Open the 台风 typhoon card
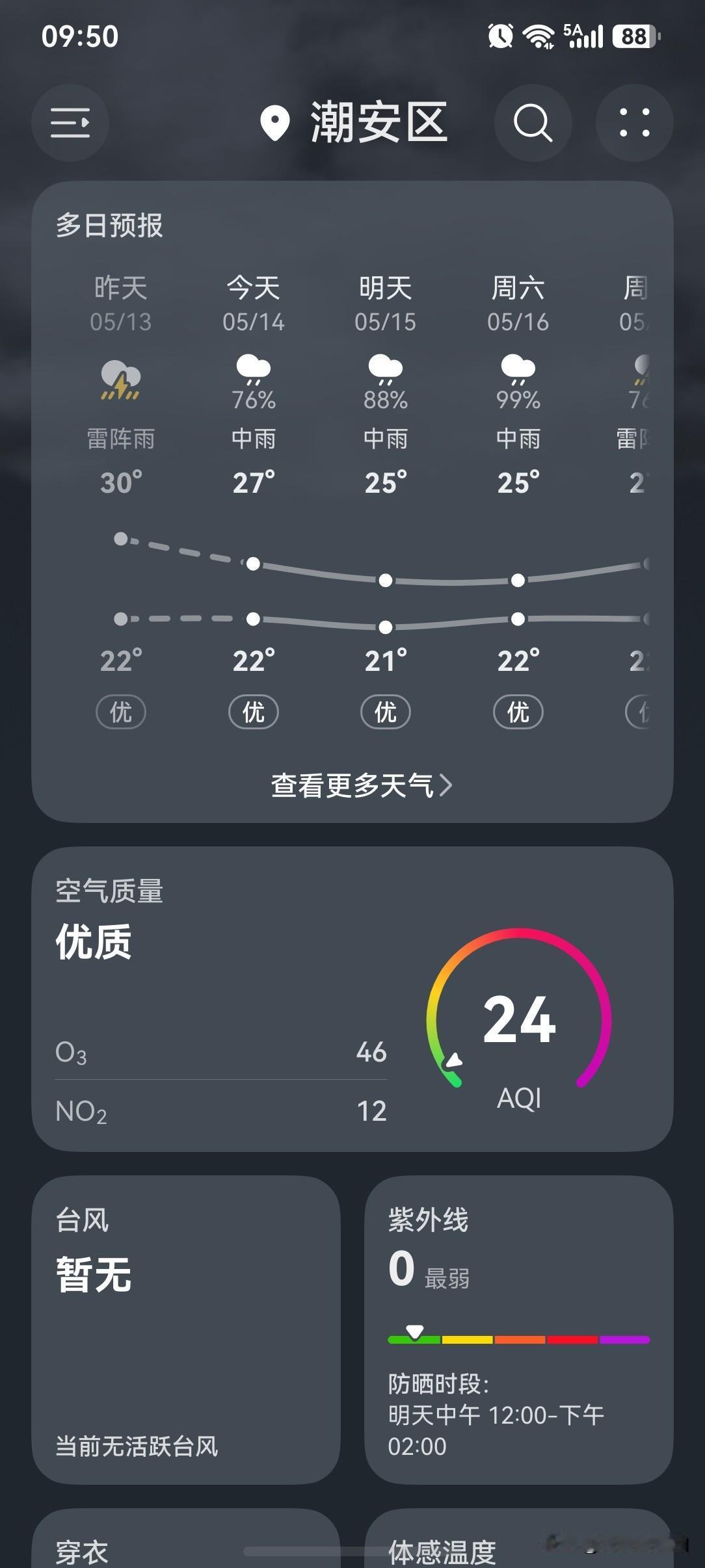The image size is (705, 1568). [186, 1329]
